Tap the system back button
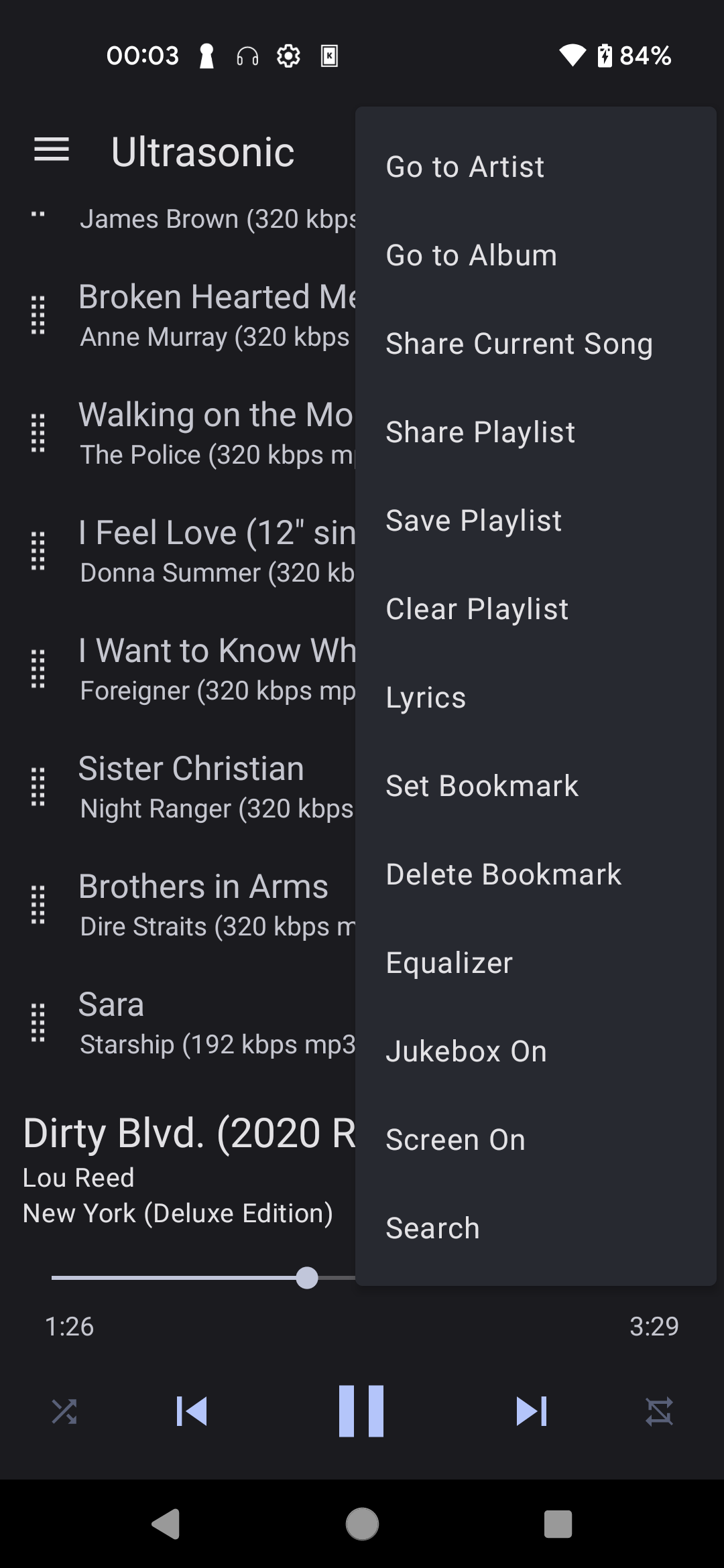724x1568 pixels. coord(166,1524)
